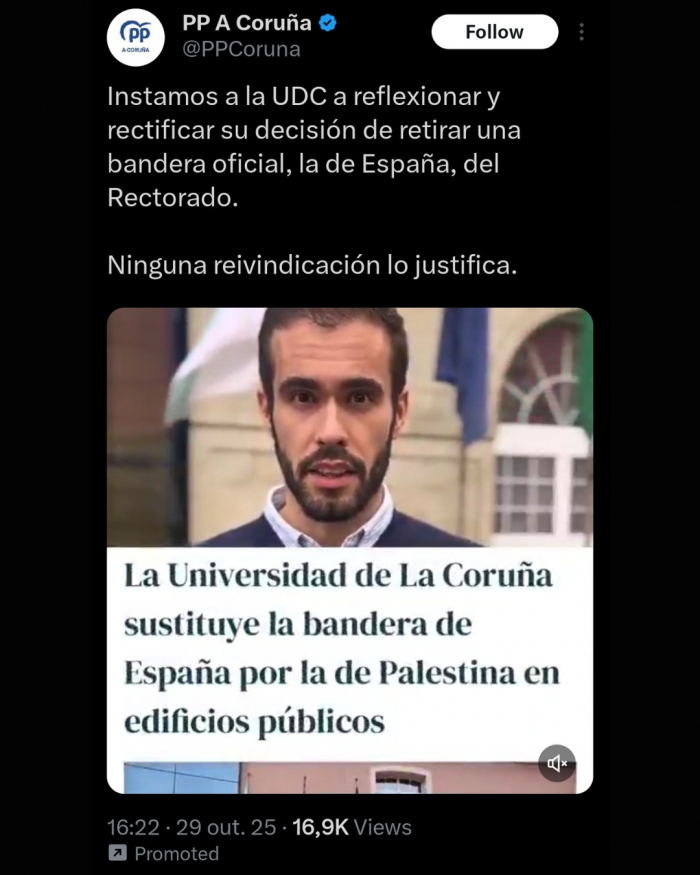The width and height of the screenshot is (700, 875).
Task: Open the @PPCoruna profile handle
Action: (x=241, y=48)
